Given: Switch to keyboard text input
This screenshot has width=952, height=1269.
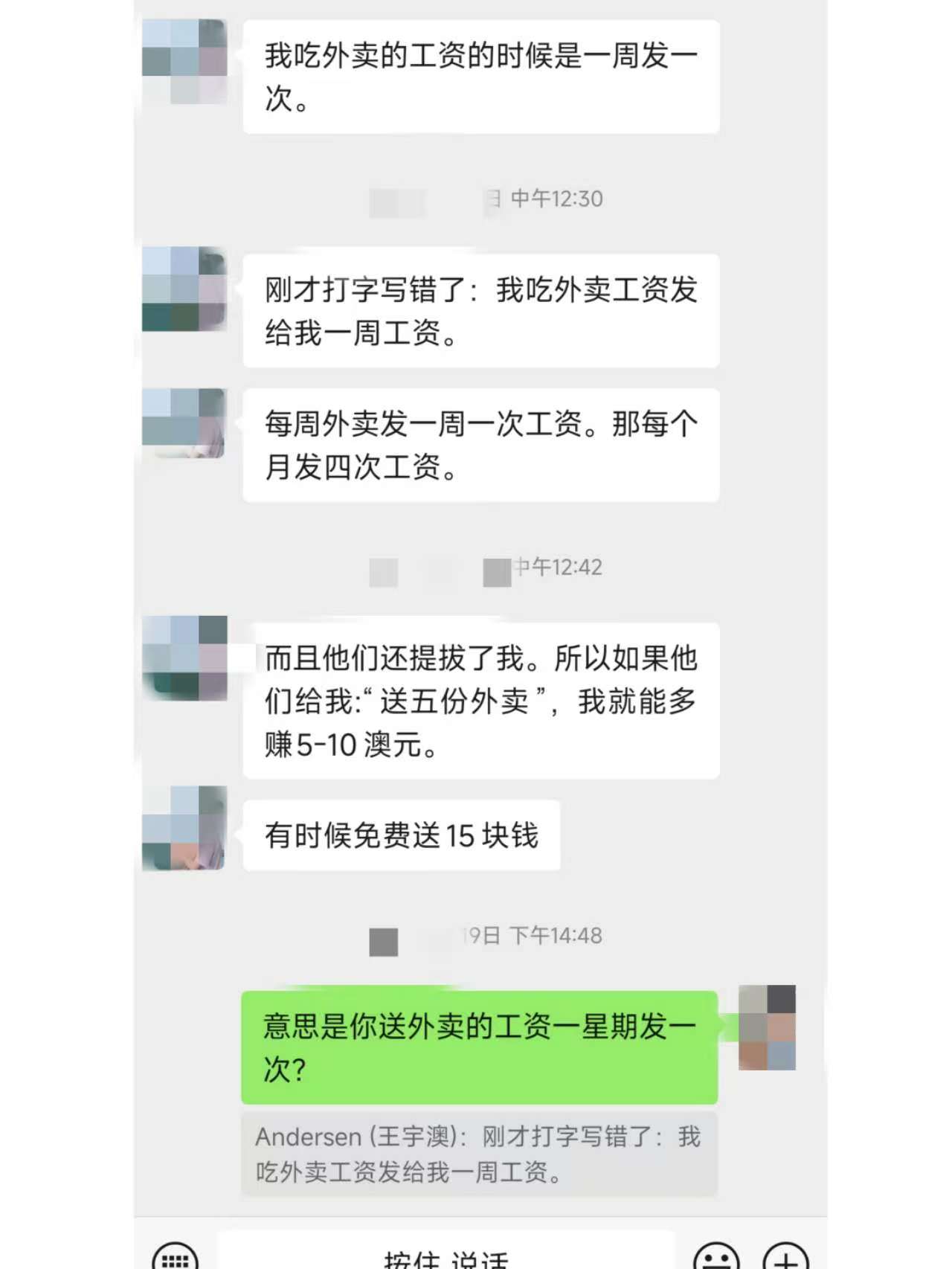Looking at the screenshot, I should pyautogui.click(x=176, y=1259).
